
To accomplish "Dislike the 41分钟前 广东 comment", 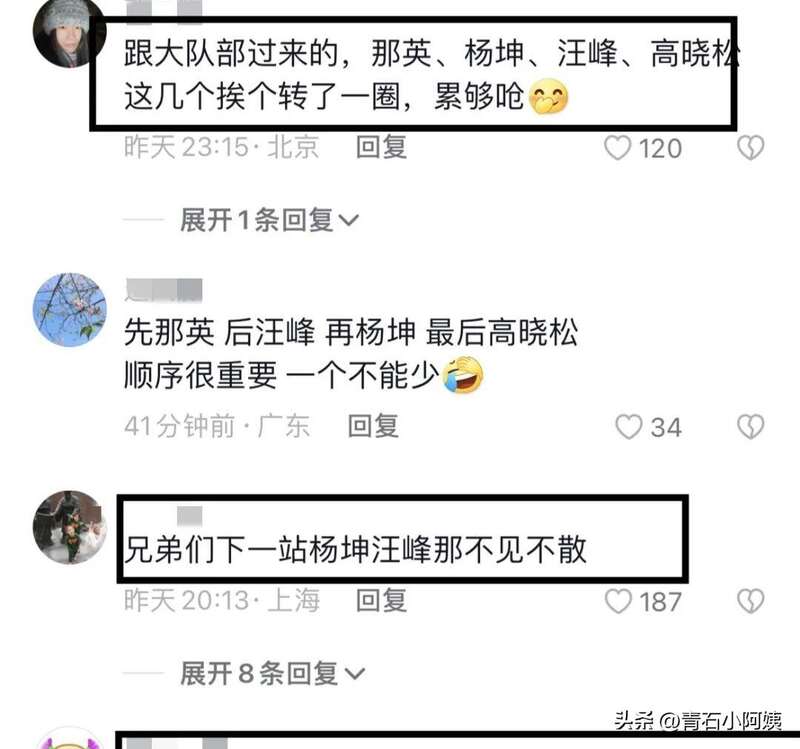I will pos(750,427).
